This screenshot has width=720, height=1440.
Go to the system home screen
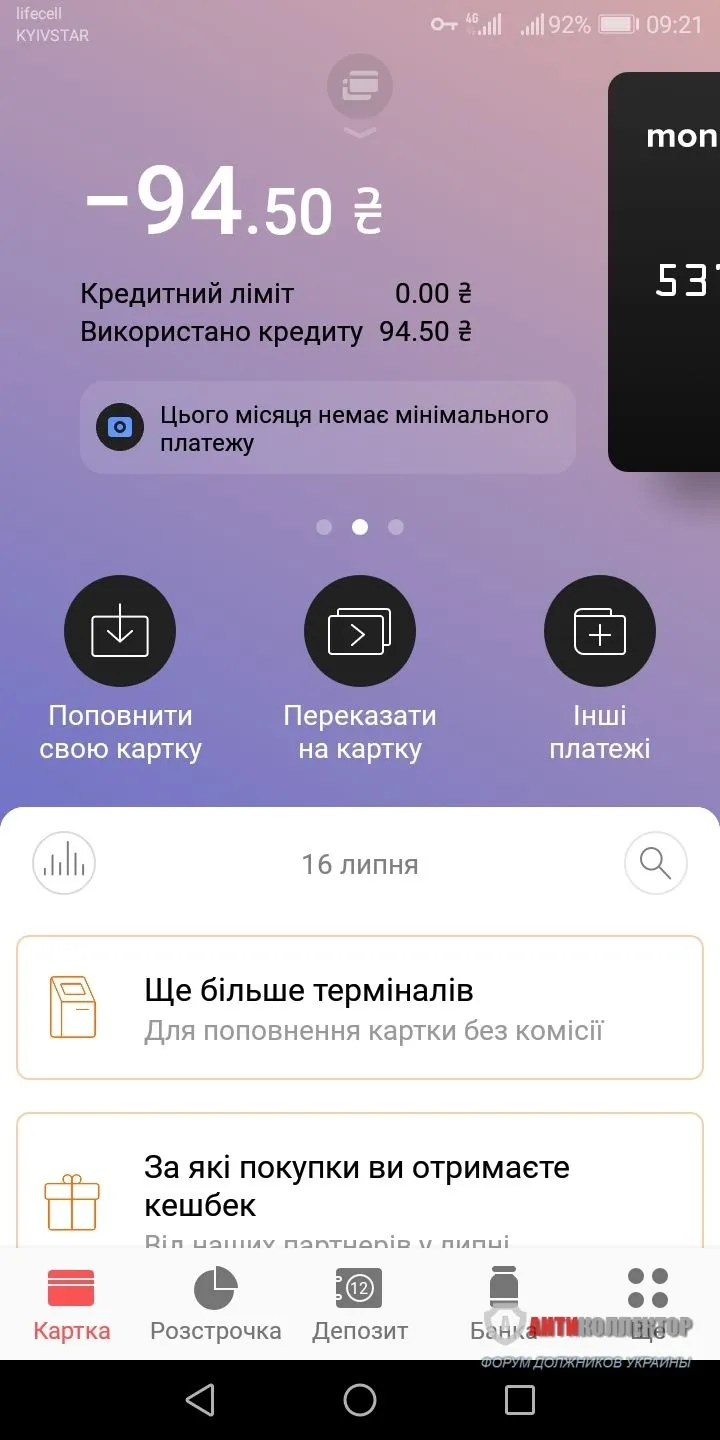click(x=360, y=1400)
